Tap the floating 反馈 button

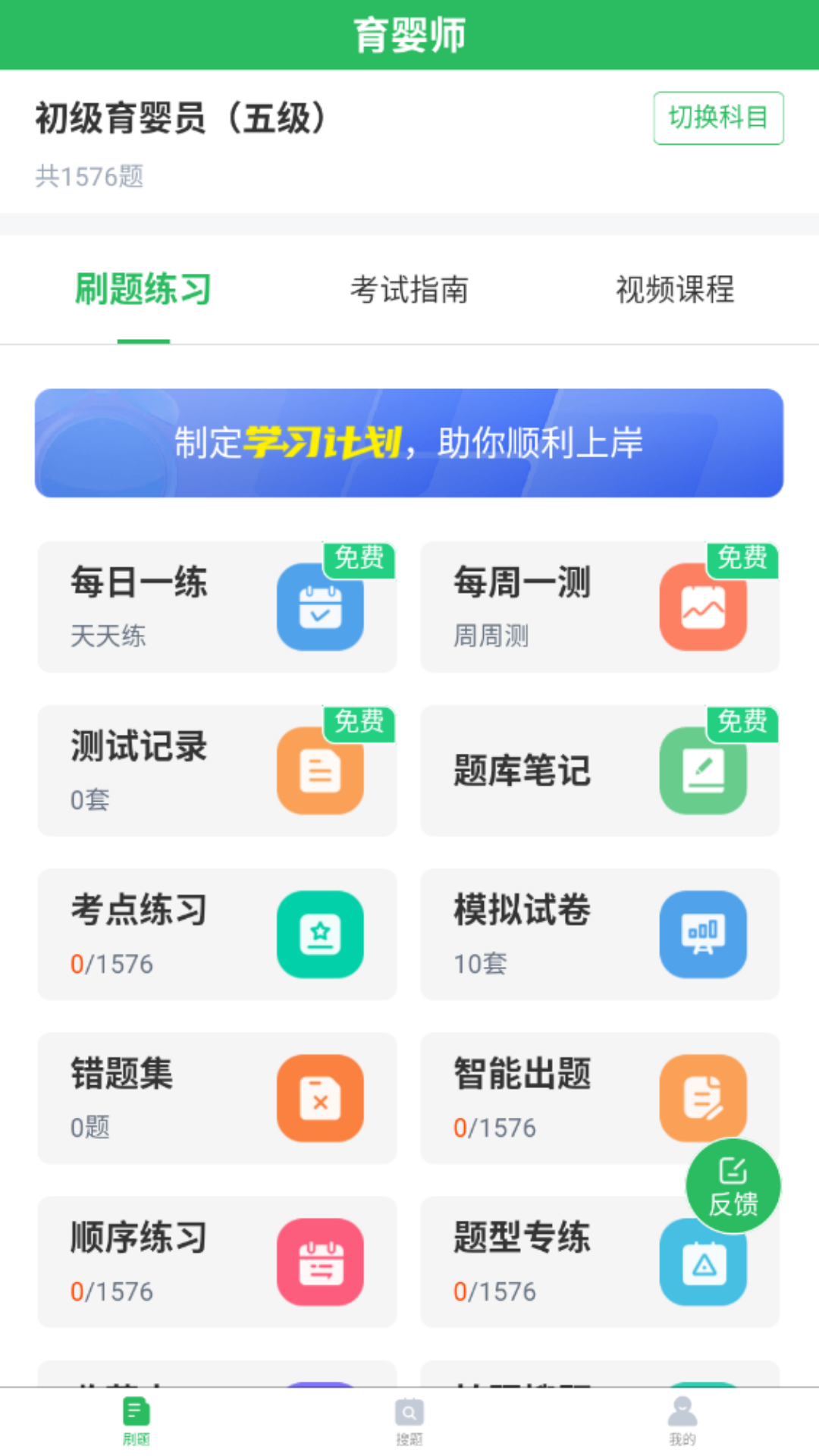coord(733,1186)
